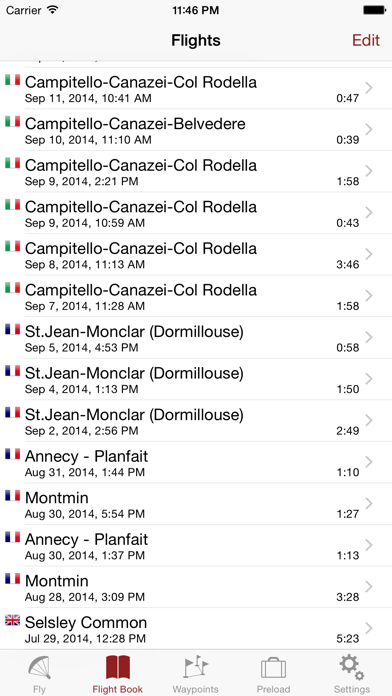The width and height of the screenshot is (392, 696).
Task: Tap the Edit button
Action: coord(366,40)
